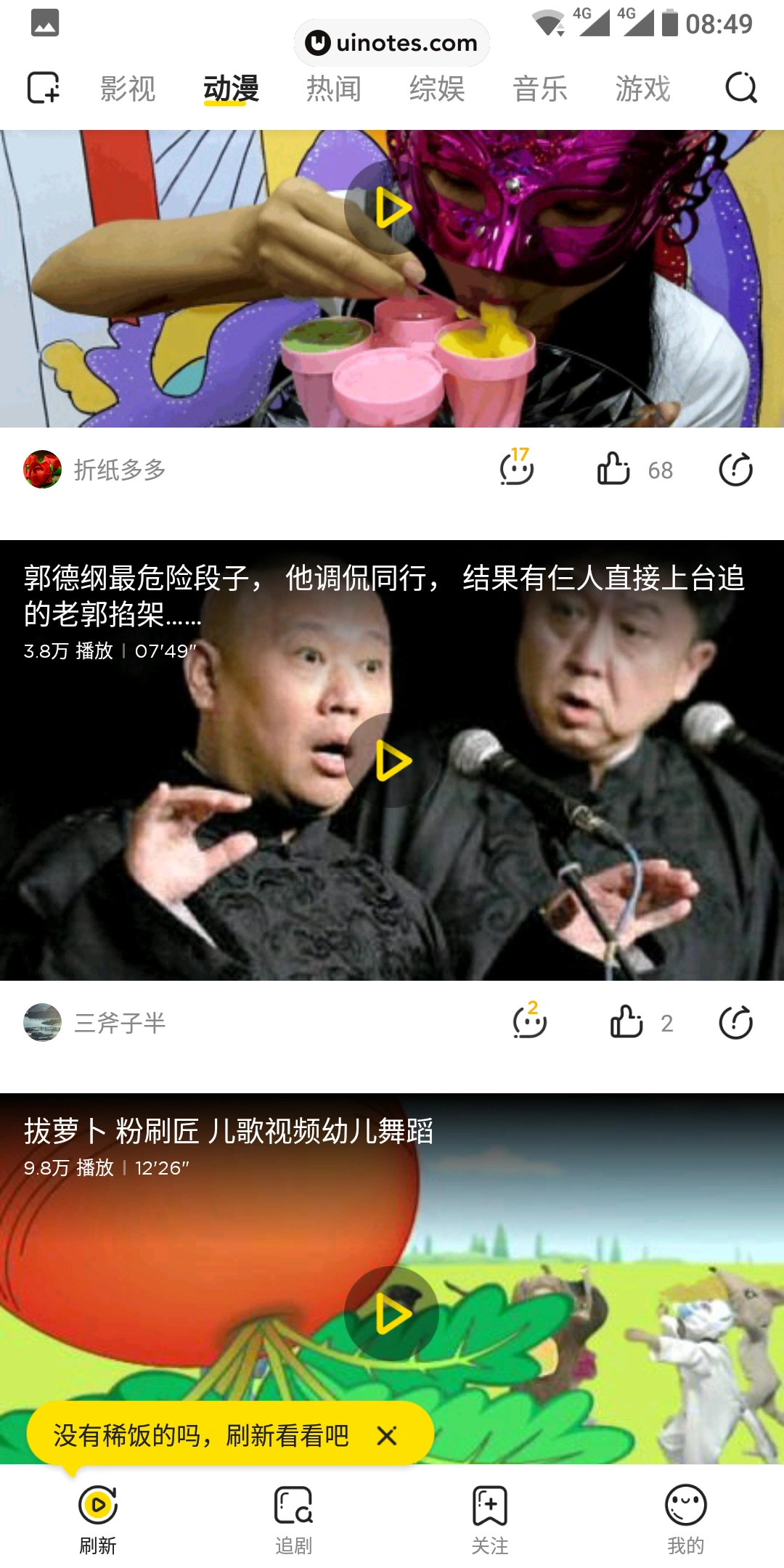Dismiss the 刷新看看吧 tooltip
Image resolution: width=784 pixels, height=1568 pixels.
(x=387, y=1435)
